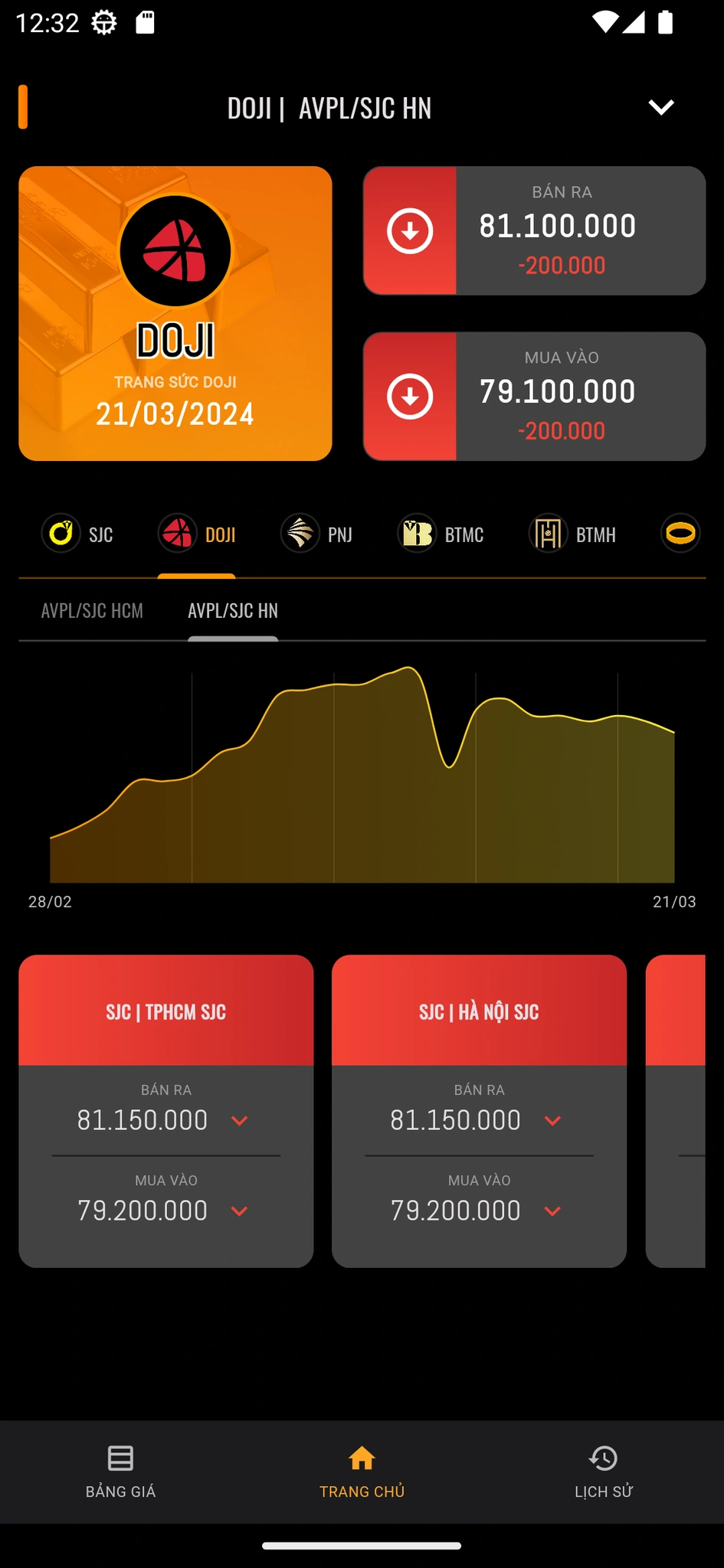Select the DOJI brand tab
Screen dimensions: 724x1568
198,534
